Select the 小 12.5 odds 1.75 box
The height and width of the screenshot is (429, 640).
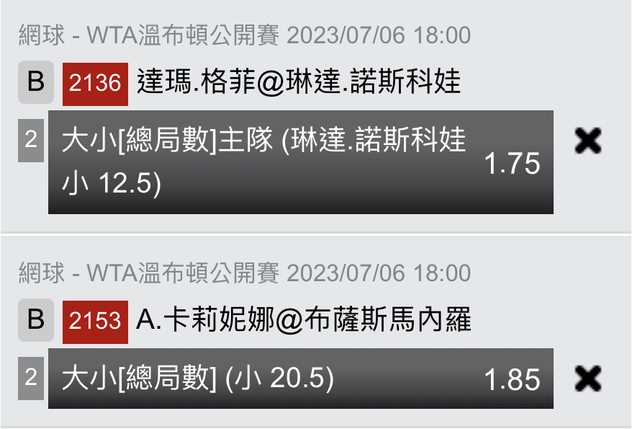300,161
